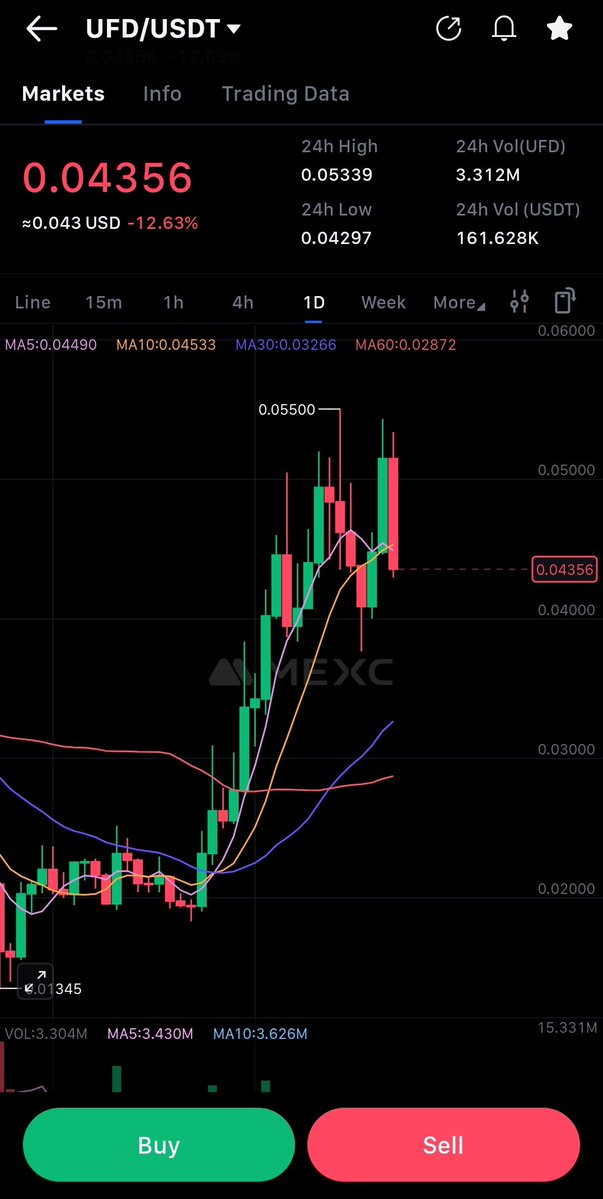603x1199 pixels.
Task: Select the 1h timeframe
Action: click(x=174, y=302)
